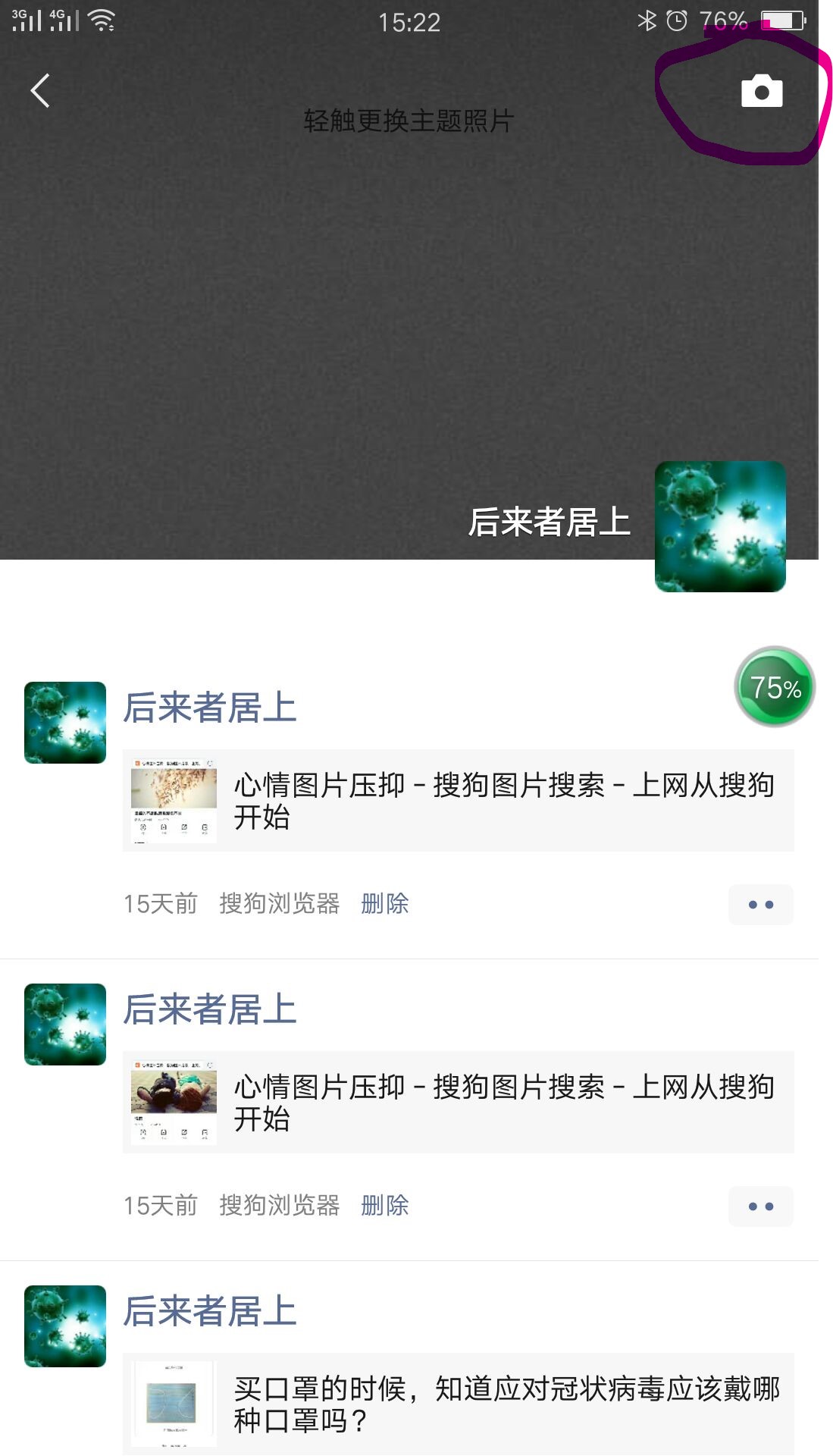
Task: Tap the alarm clock status icon
Action: [x=677, y=20]
